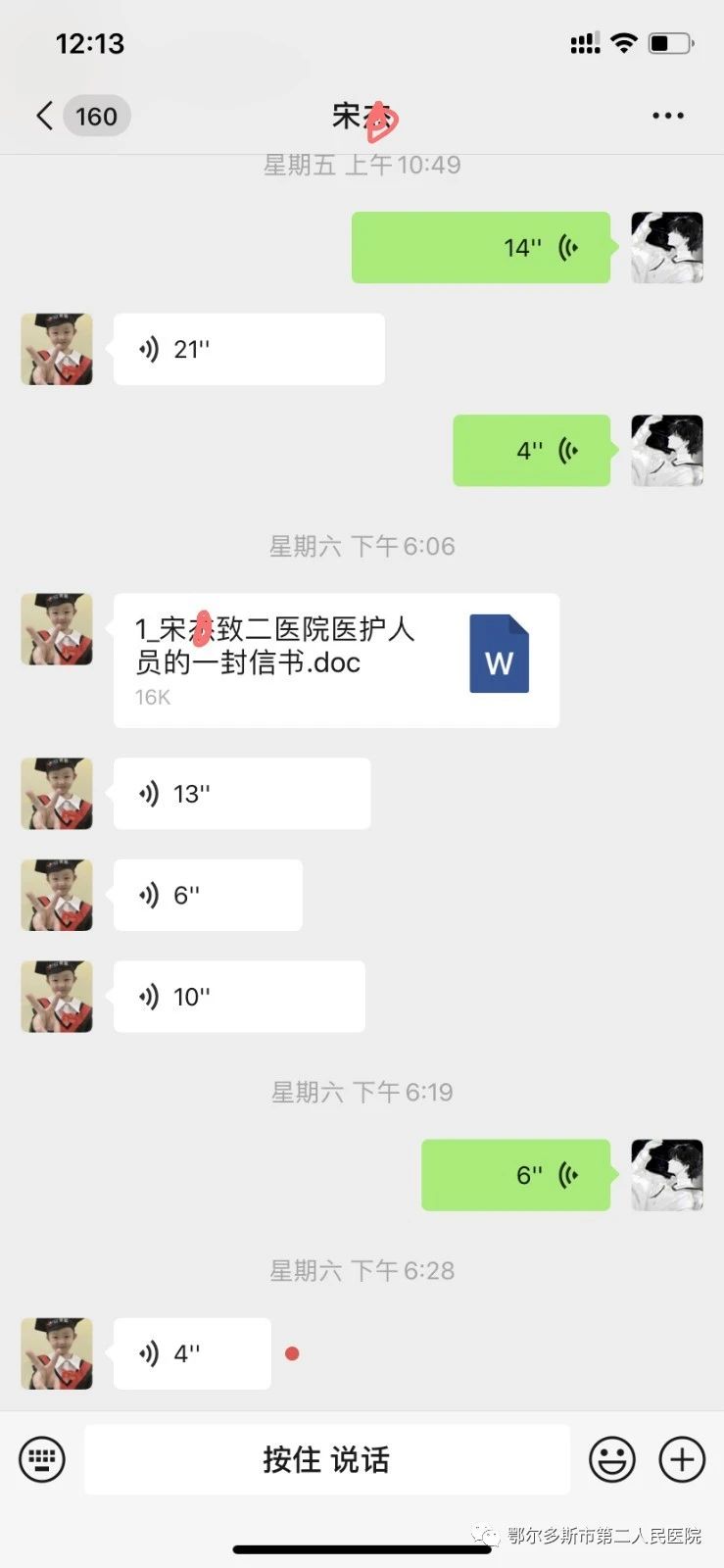Image resolution: width=724 pixels, height=1568 pixels.
Task: Play the sent 6-second voice message
Action: [x=515, y=1175]
